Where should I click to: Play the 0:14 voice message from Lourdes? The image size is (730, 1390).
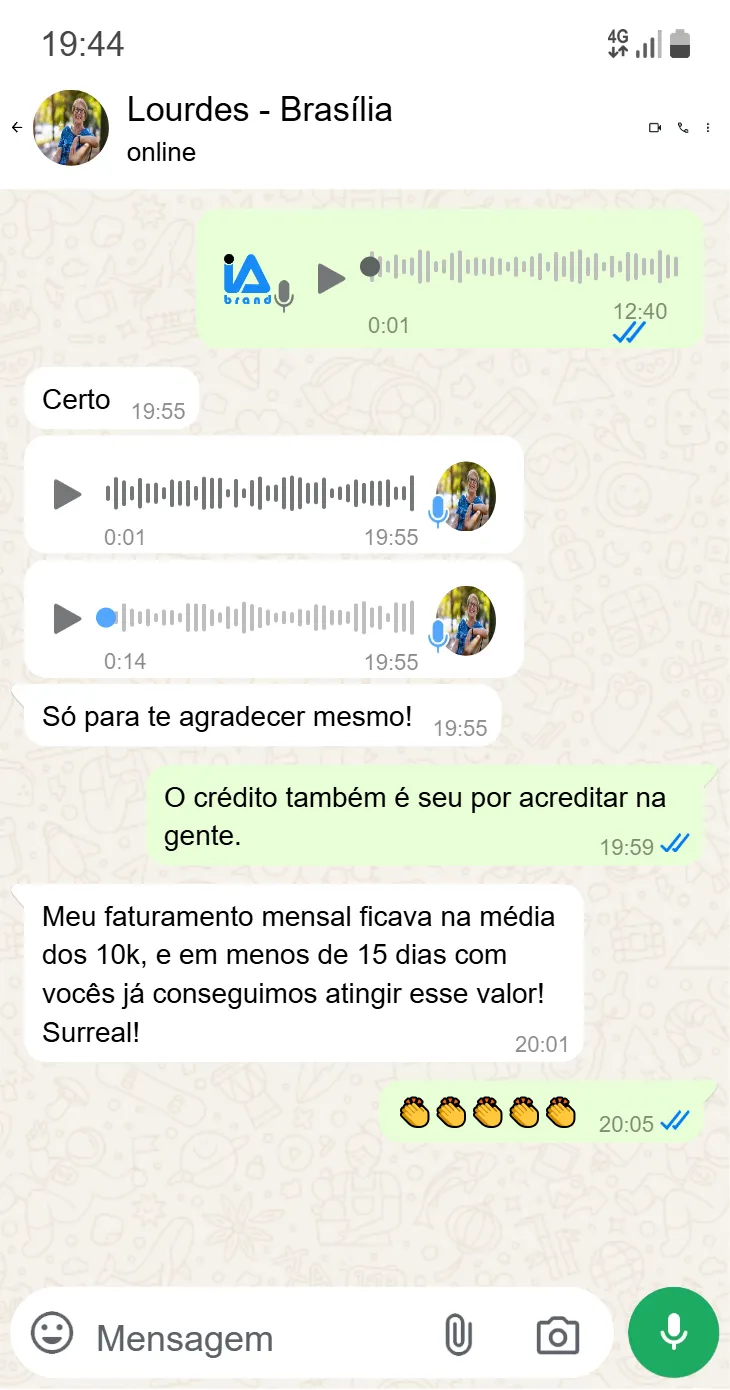click(x=67, y=618)
